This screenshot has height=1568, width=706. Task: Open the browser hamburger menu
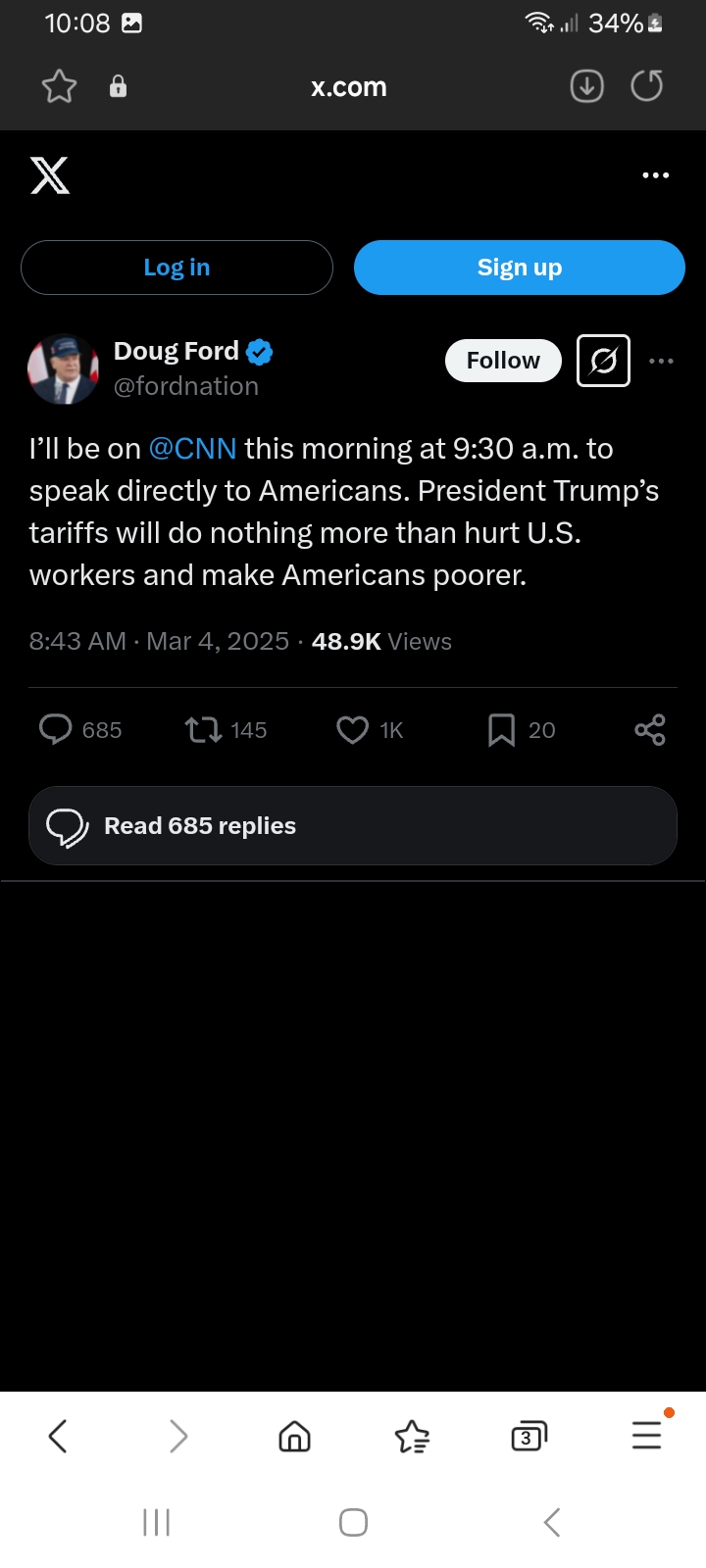[647, 1435]
